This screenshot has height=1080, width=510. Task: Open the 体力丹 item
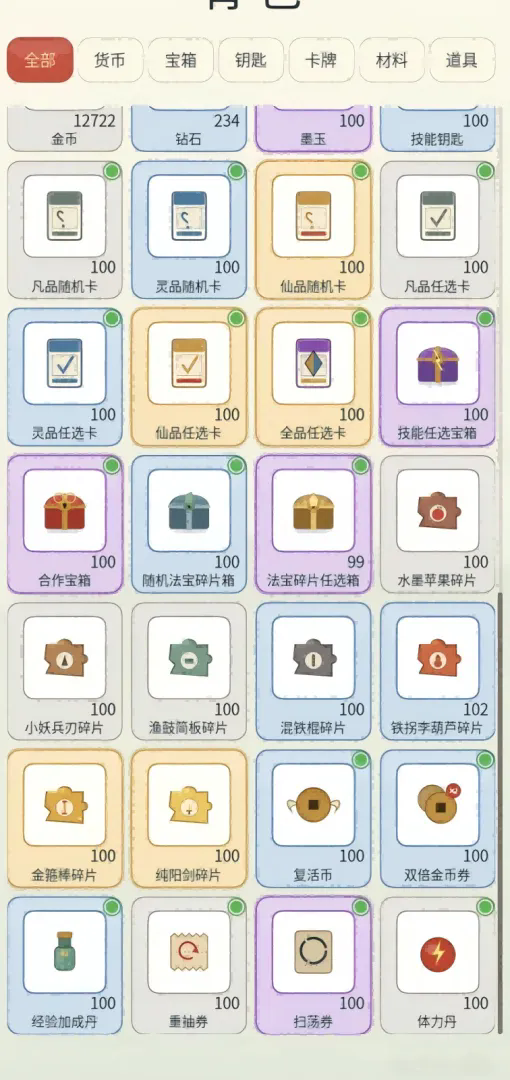pyautogui.click(x=438, y=966)
